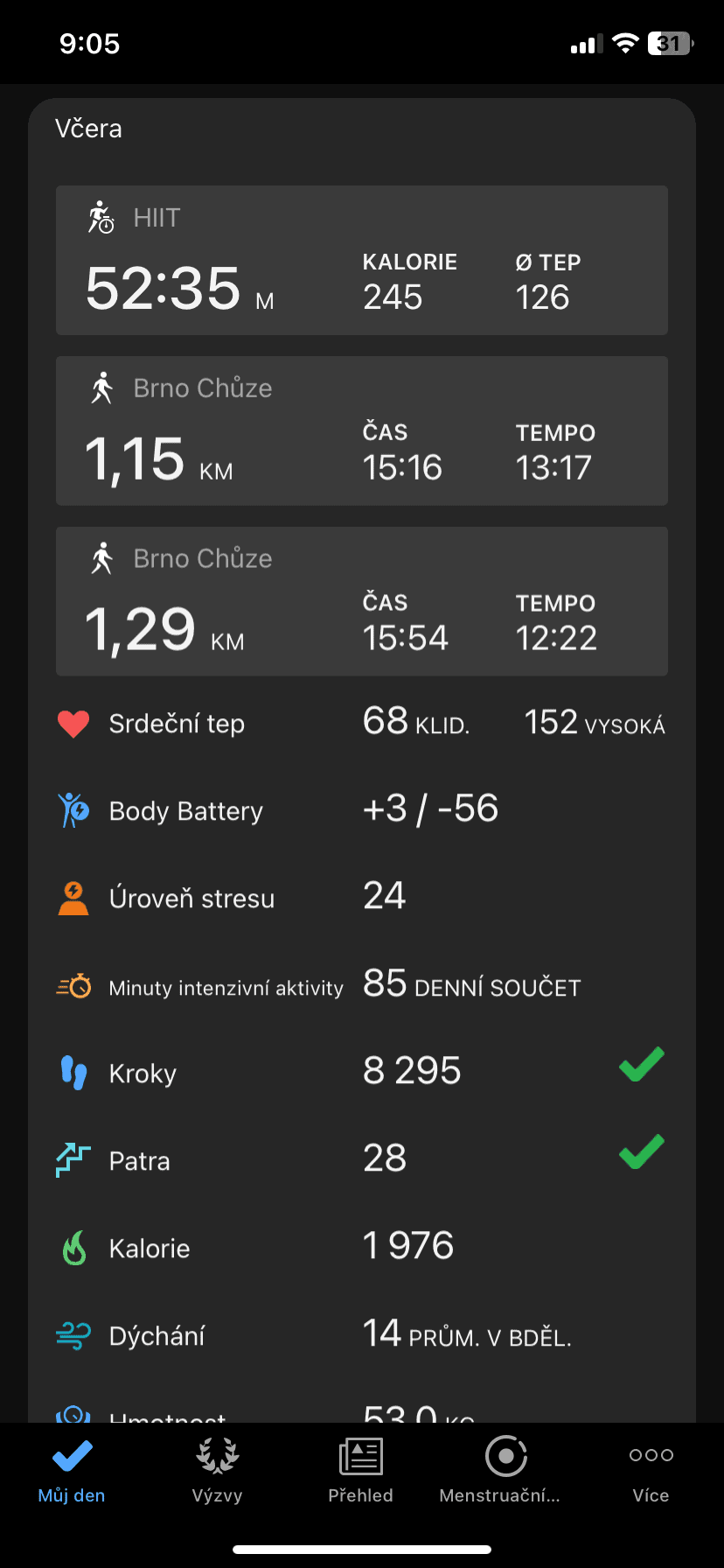The image size is (724, 1568).
Task: Open the Srdeční tep details
Action: pos(362,724)
